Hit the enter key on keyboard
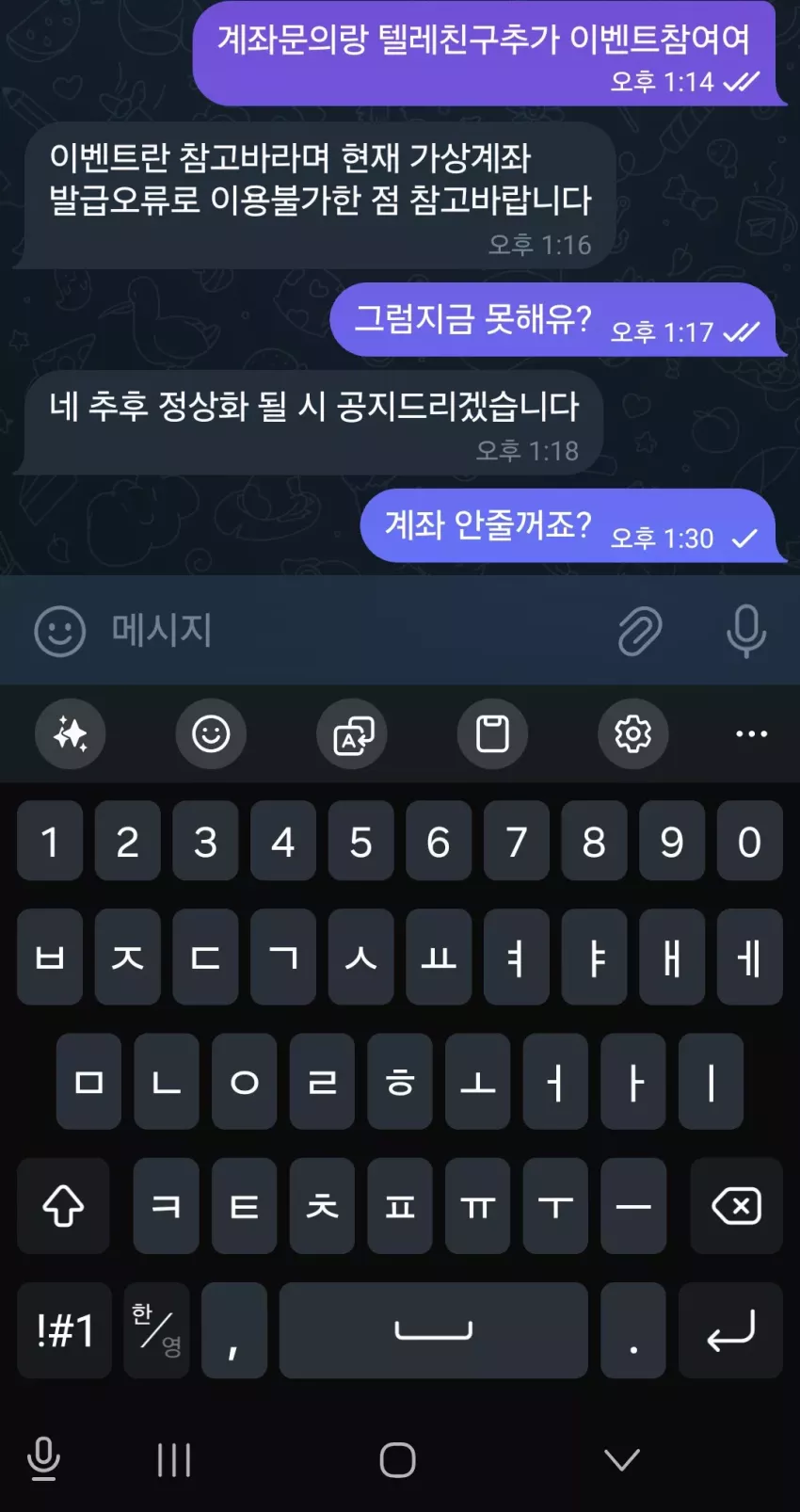 click(731, 1330)
